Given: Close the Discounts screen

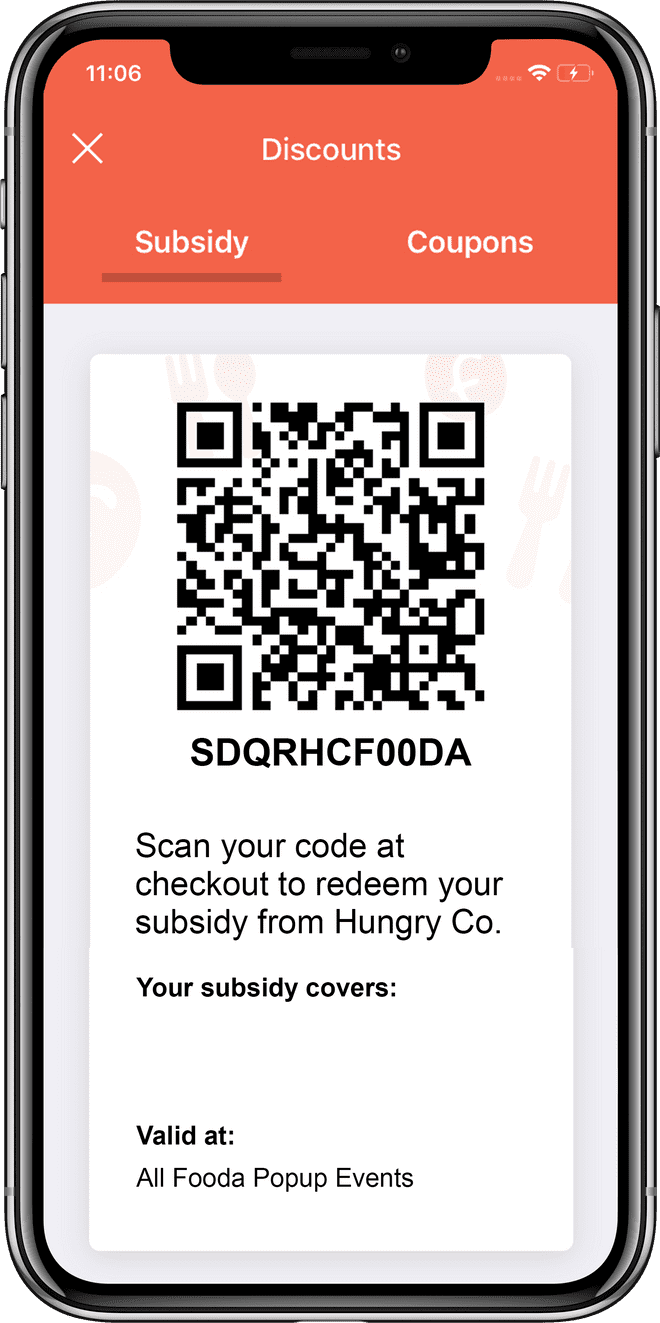Looking at the screenshot, I should [88, 149].
